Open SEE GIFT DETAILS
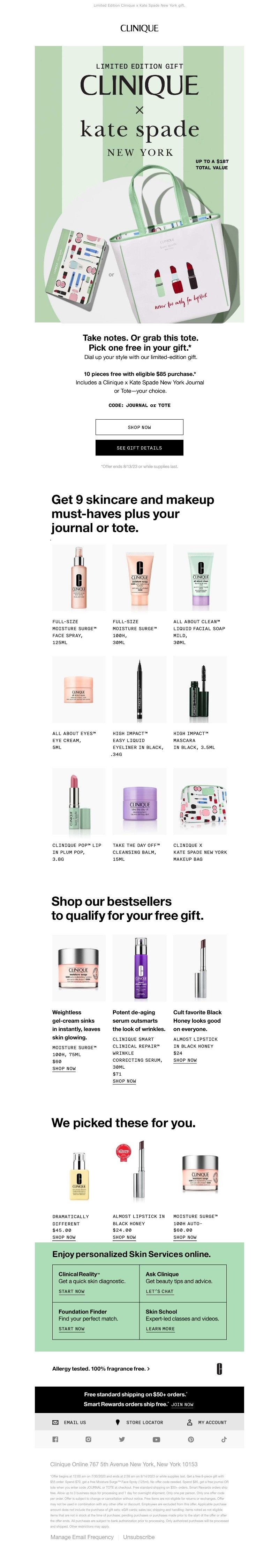Screen dimensions: 279x1568 point(139,447)
